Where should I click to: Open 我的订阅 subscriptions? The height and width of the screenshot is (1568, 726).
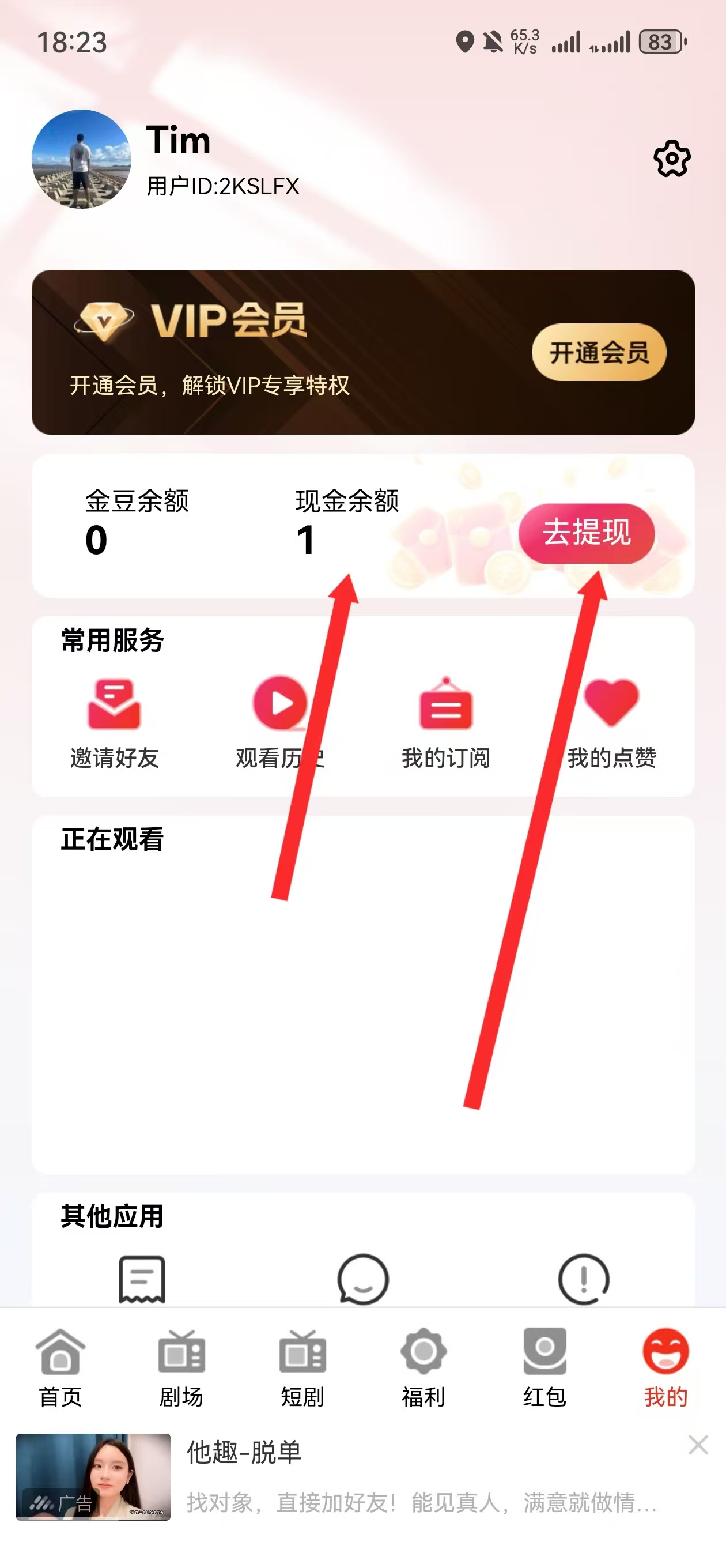tap(445, 722)
